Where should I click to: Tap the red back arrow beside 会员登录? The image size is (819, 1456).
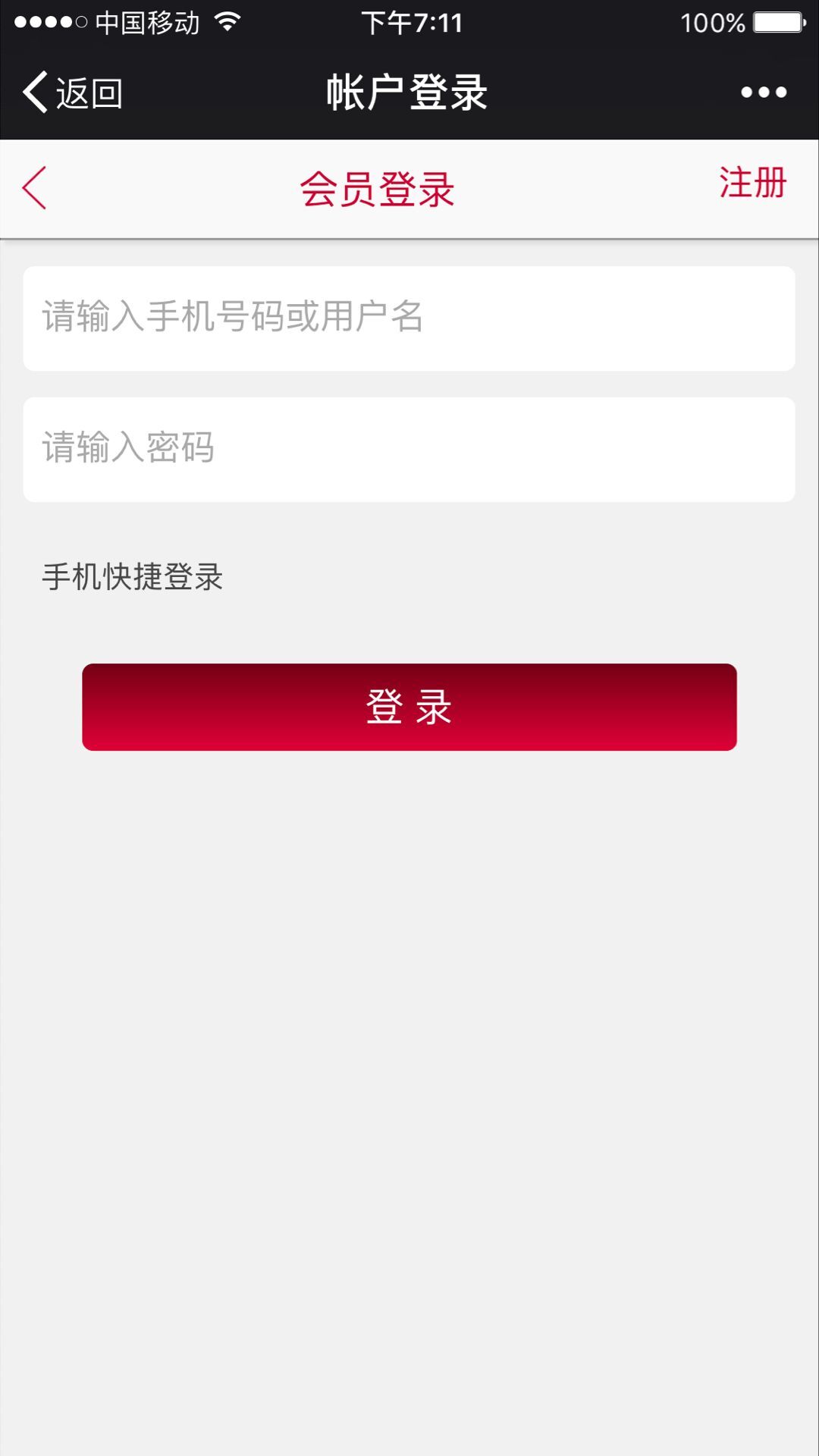35,188
